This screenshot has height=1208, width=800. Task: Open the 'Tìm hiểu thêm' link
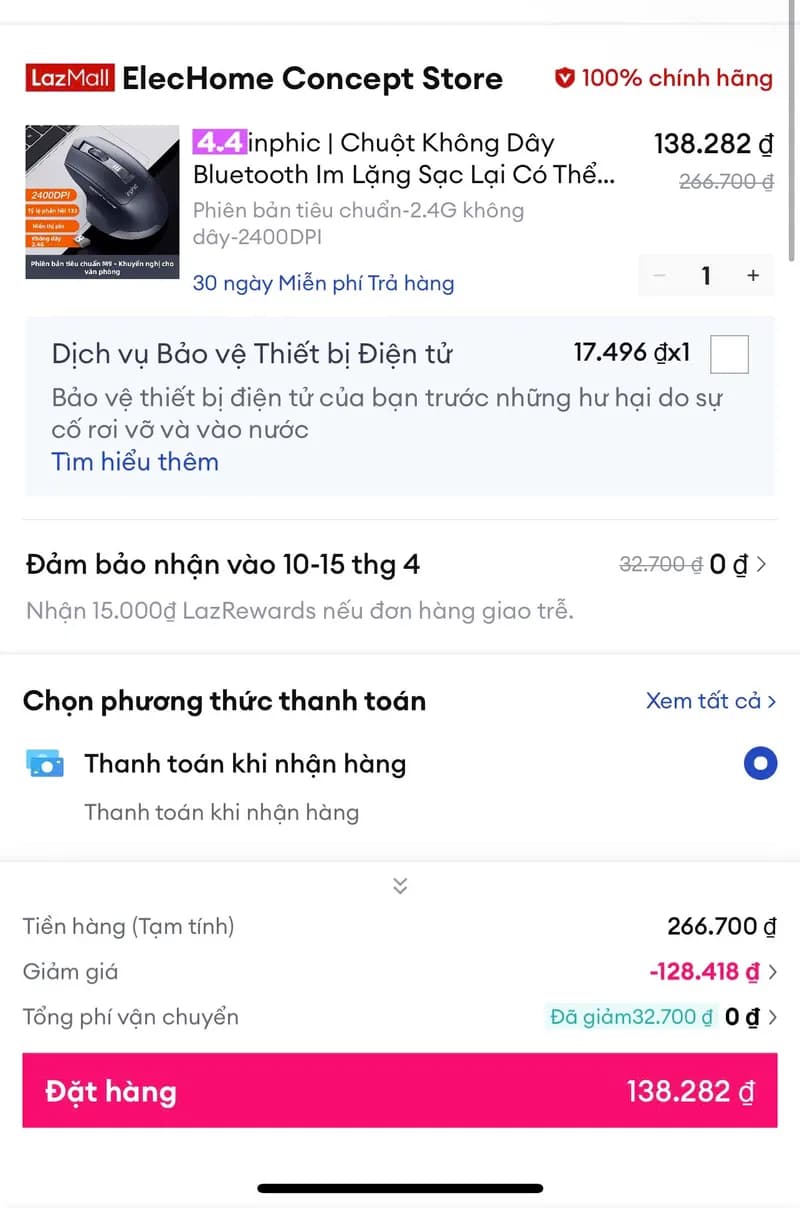pyautogui.click(x=135, y=461)
